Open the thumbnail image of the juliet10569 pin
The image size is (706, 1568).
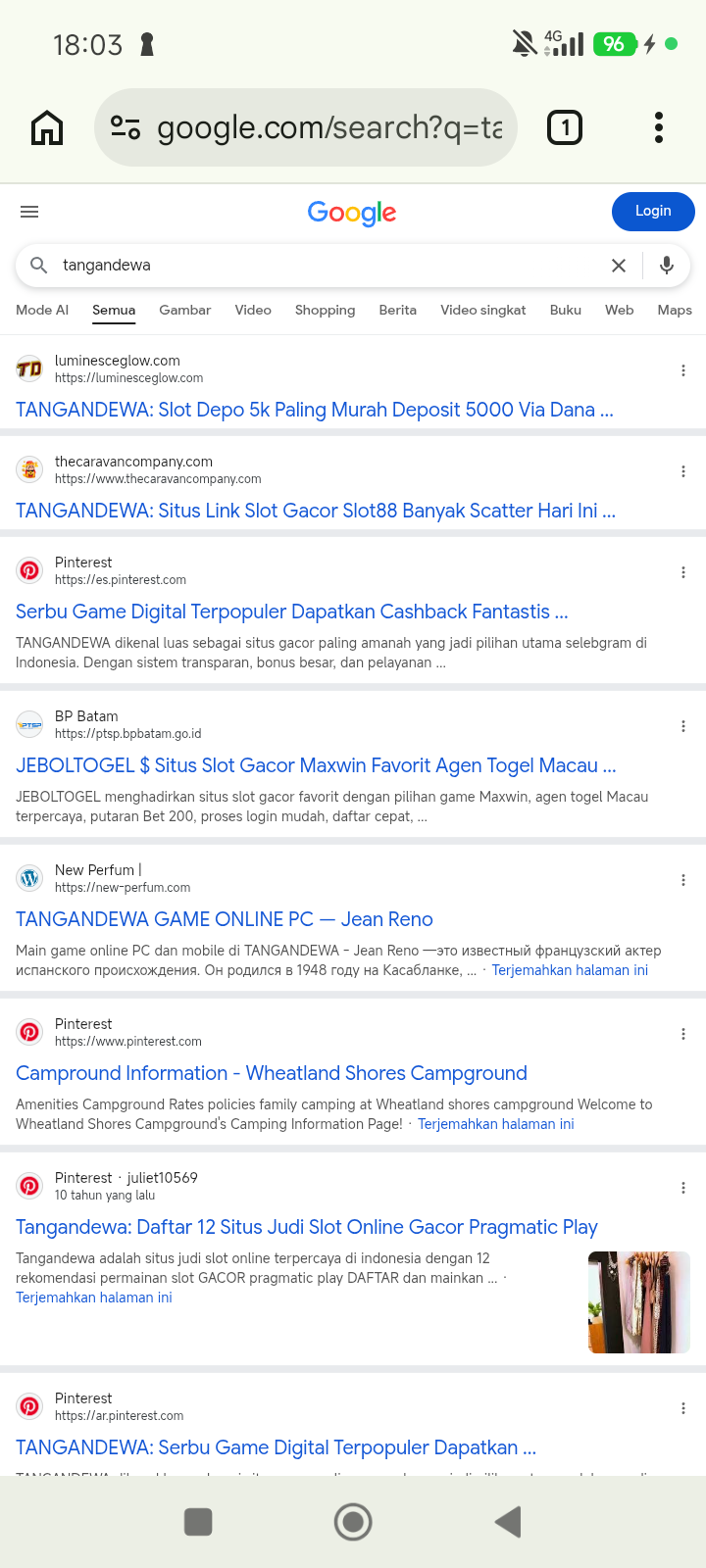639,1302
